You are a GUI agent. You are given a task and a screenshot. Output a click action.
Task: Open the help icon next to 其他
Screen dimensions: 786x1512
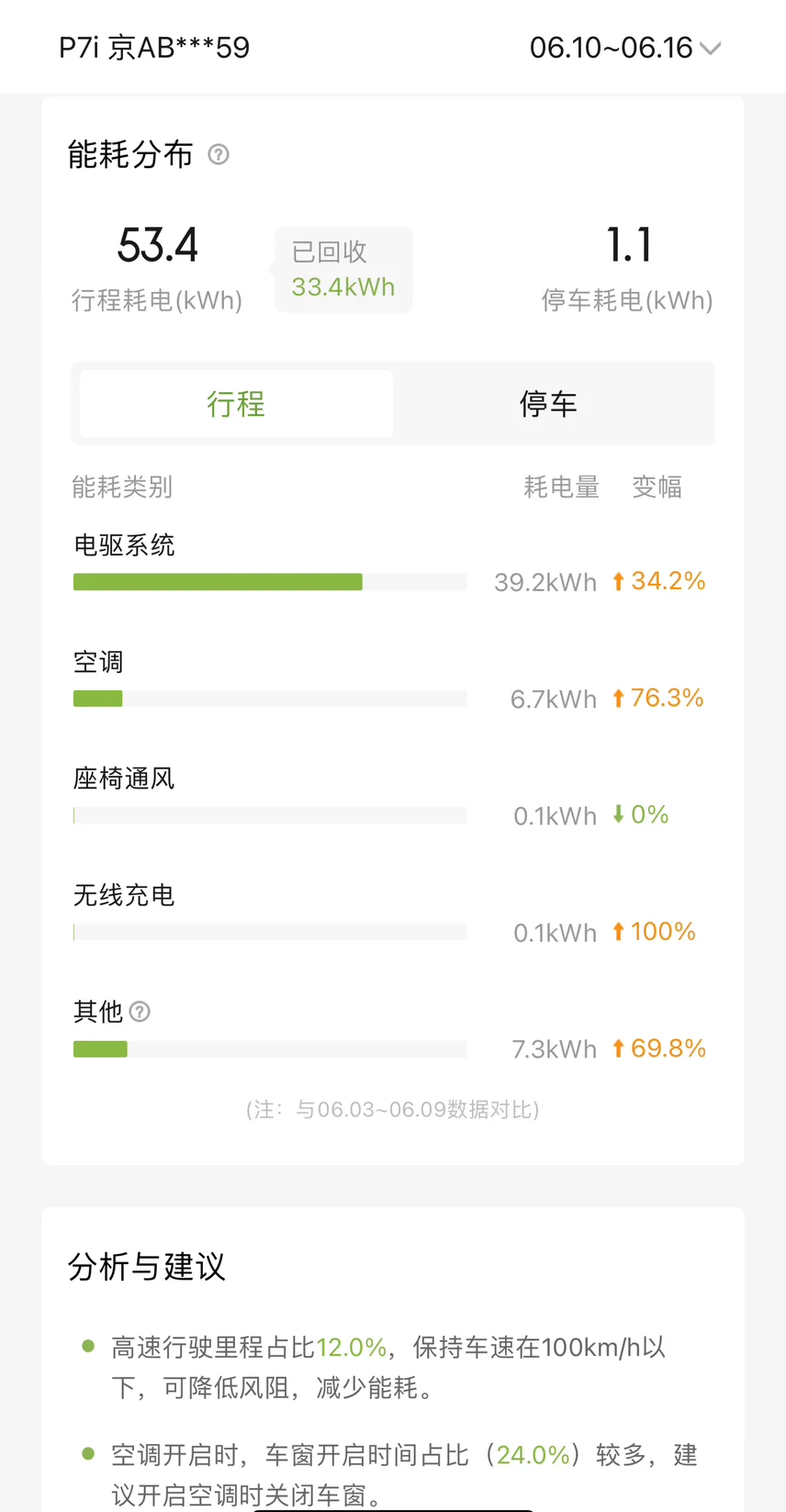[140, 1012]
